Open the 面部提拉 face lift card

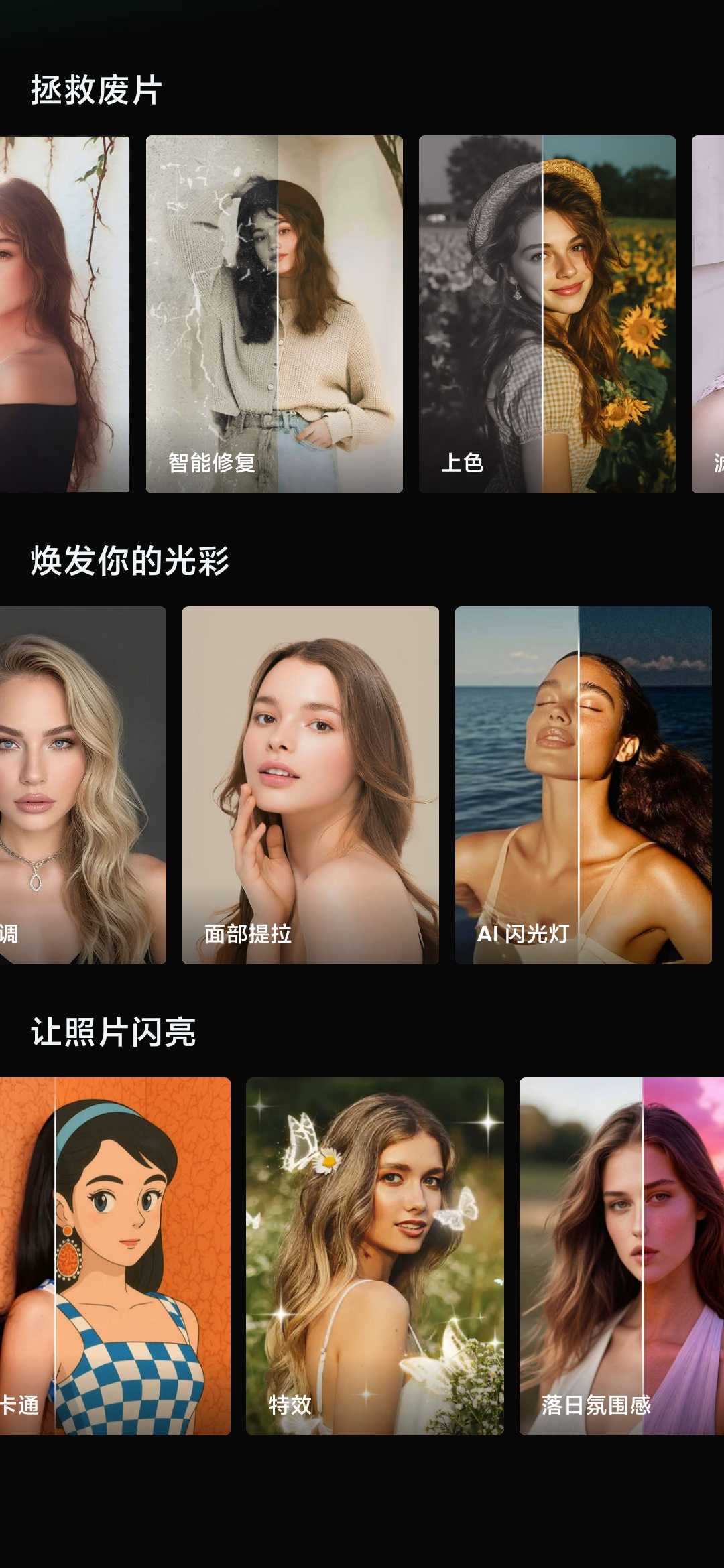click(x=310, y=785)
